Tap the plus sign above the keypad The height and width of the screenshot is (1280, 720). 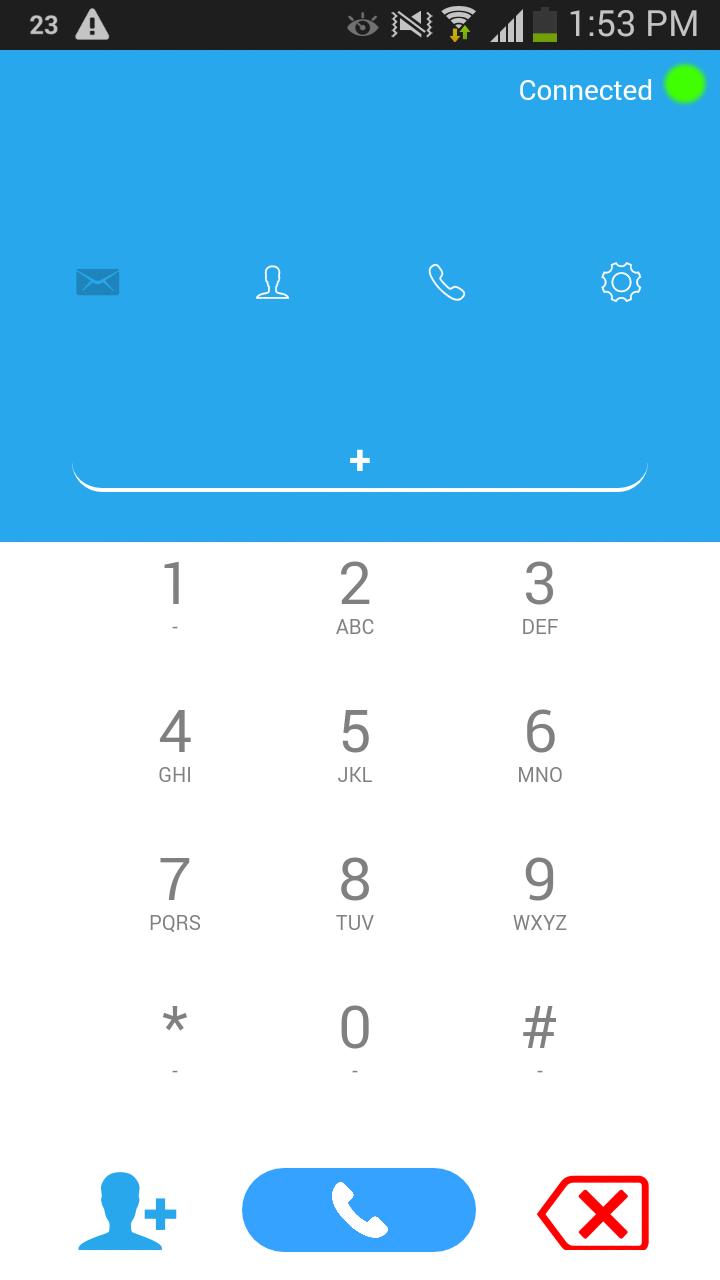(360, 460)
